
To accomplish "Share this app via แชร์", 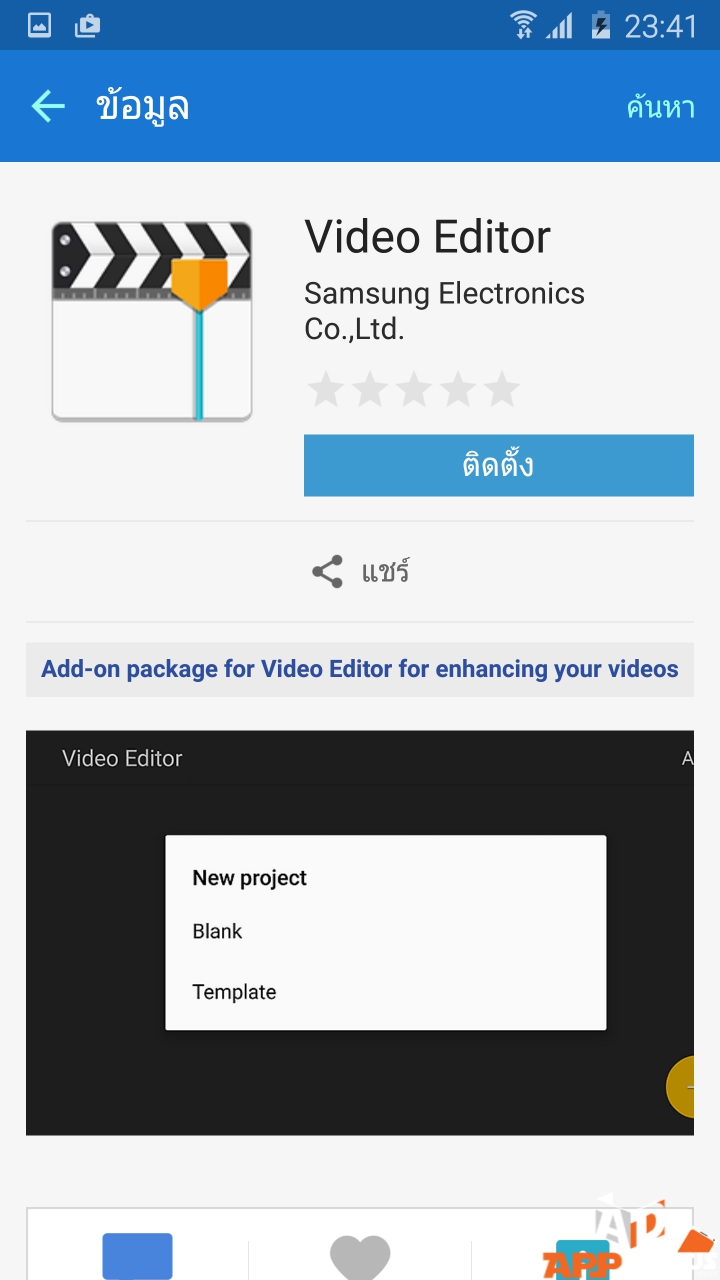I will (361, 572).
